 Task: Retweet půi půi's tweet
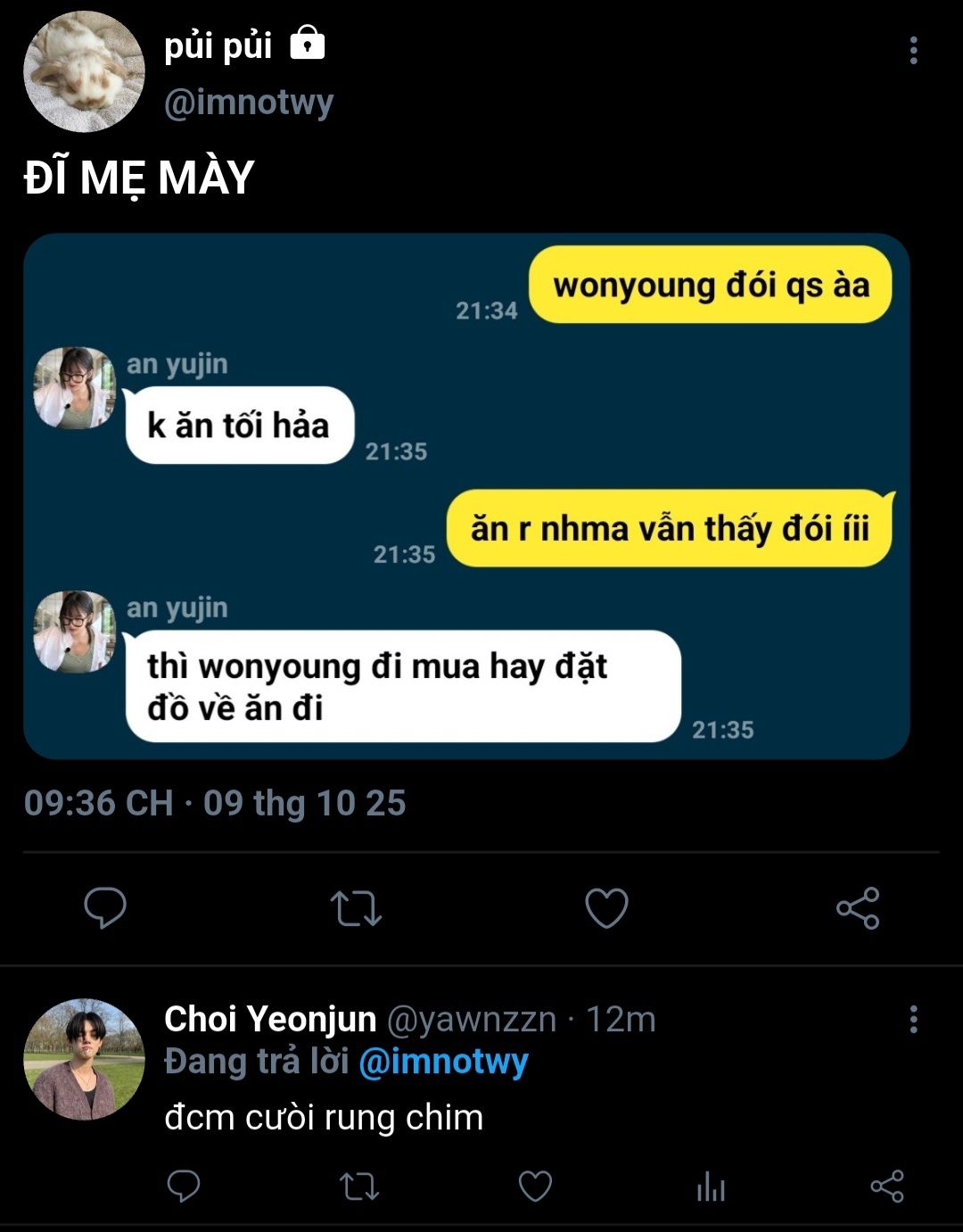point(356,908)
